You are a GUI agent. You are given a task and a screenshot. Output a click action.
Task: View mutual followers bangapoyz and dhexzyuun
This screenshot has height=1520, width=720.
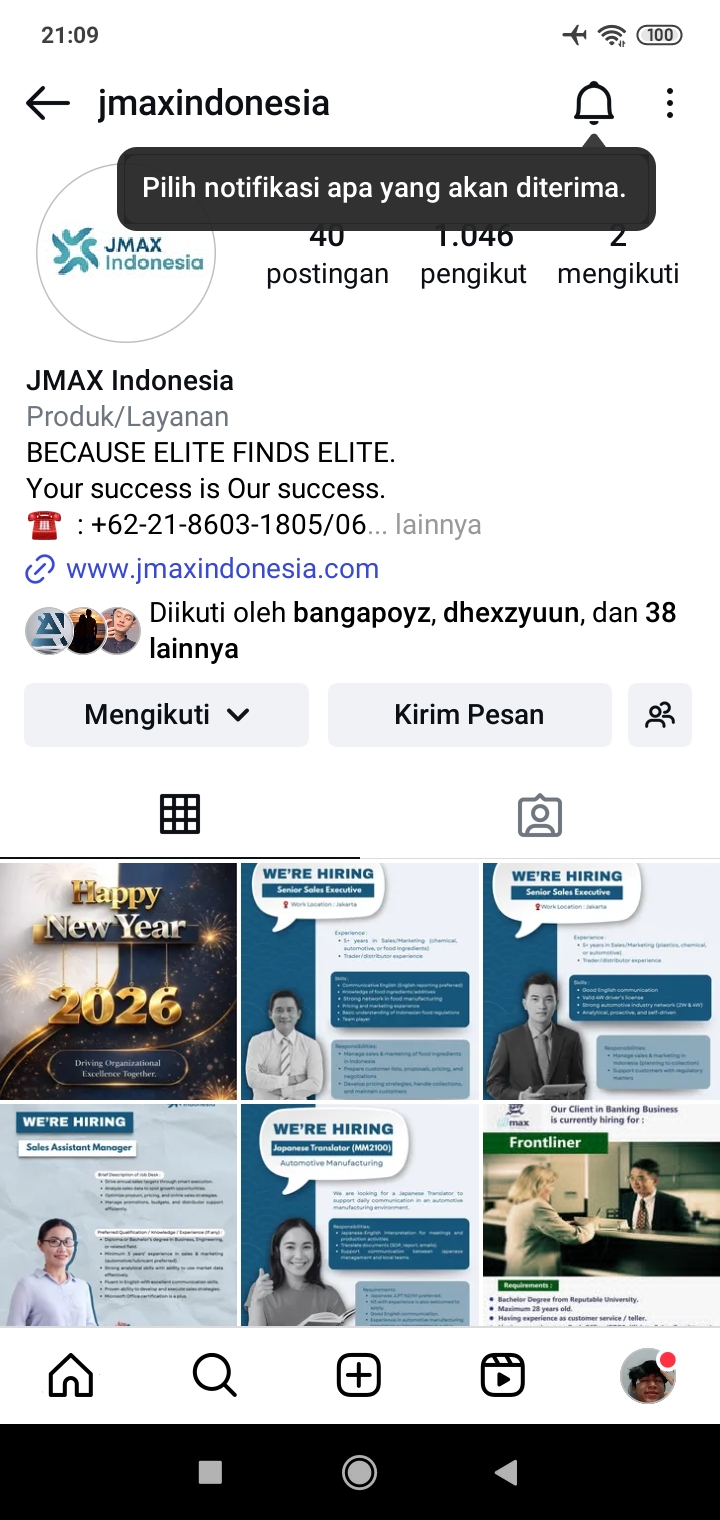point(412,630)
